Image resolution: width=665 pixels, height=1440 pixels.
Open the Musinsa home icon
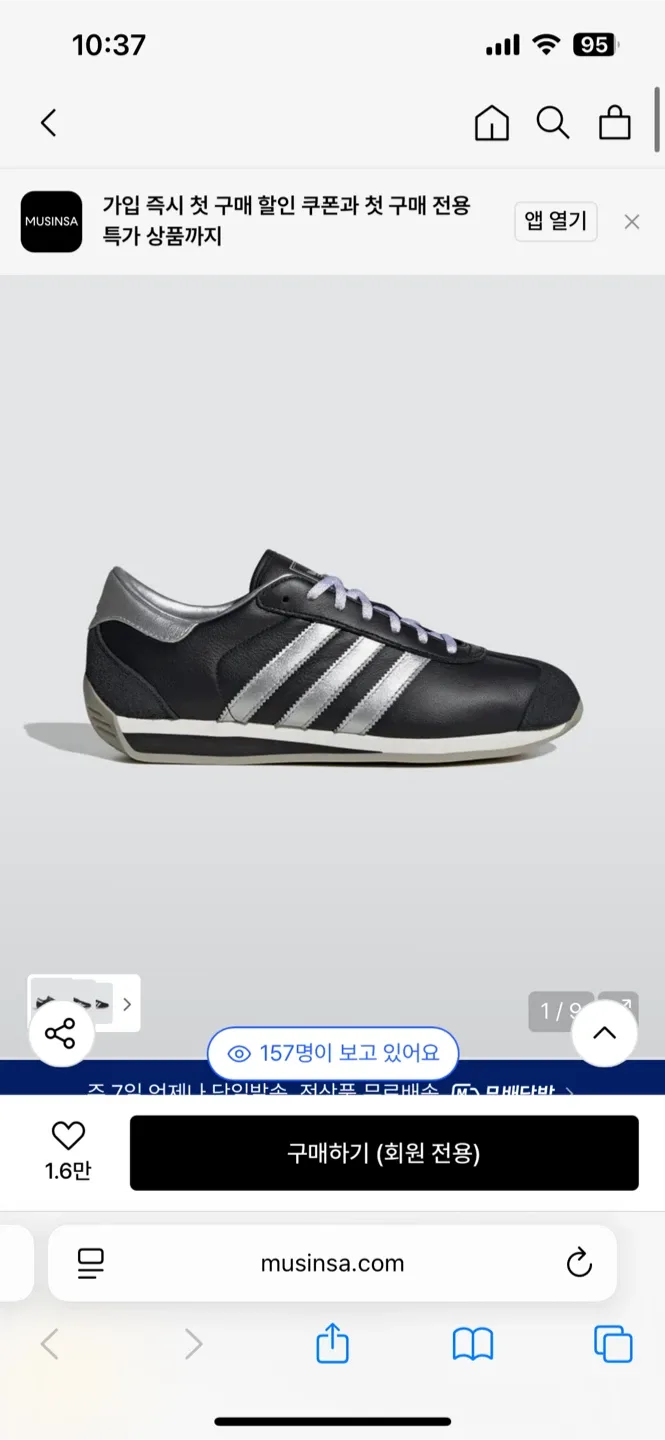[x=491, y=123]
